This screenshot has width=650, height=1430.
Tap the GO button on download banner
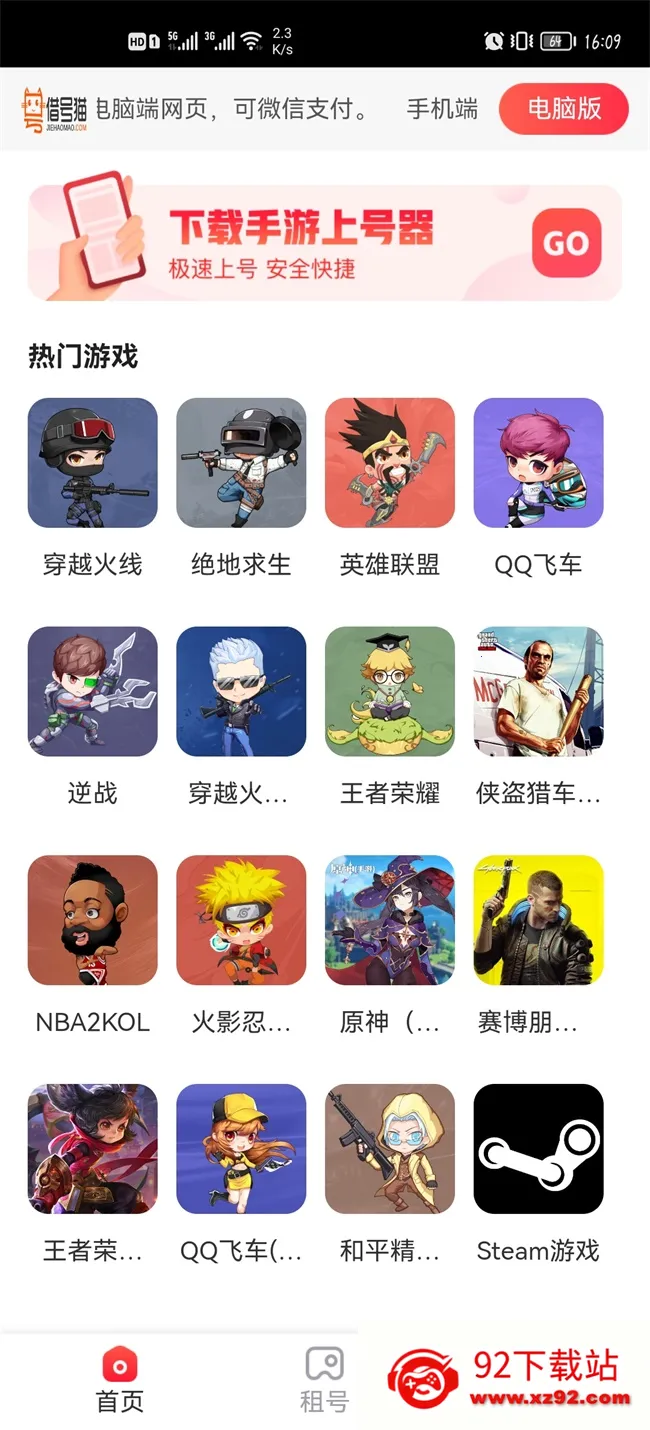(566, 243)
